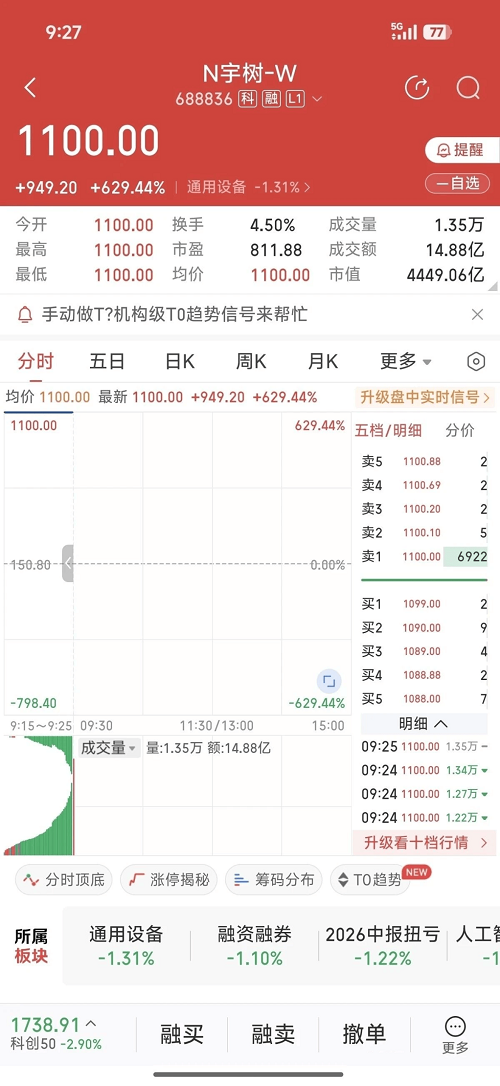Switch to the 分价 tab
Viewport: 500px width, 1086px height.
point(459,431)
